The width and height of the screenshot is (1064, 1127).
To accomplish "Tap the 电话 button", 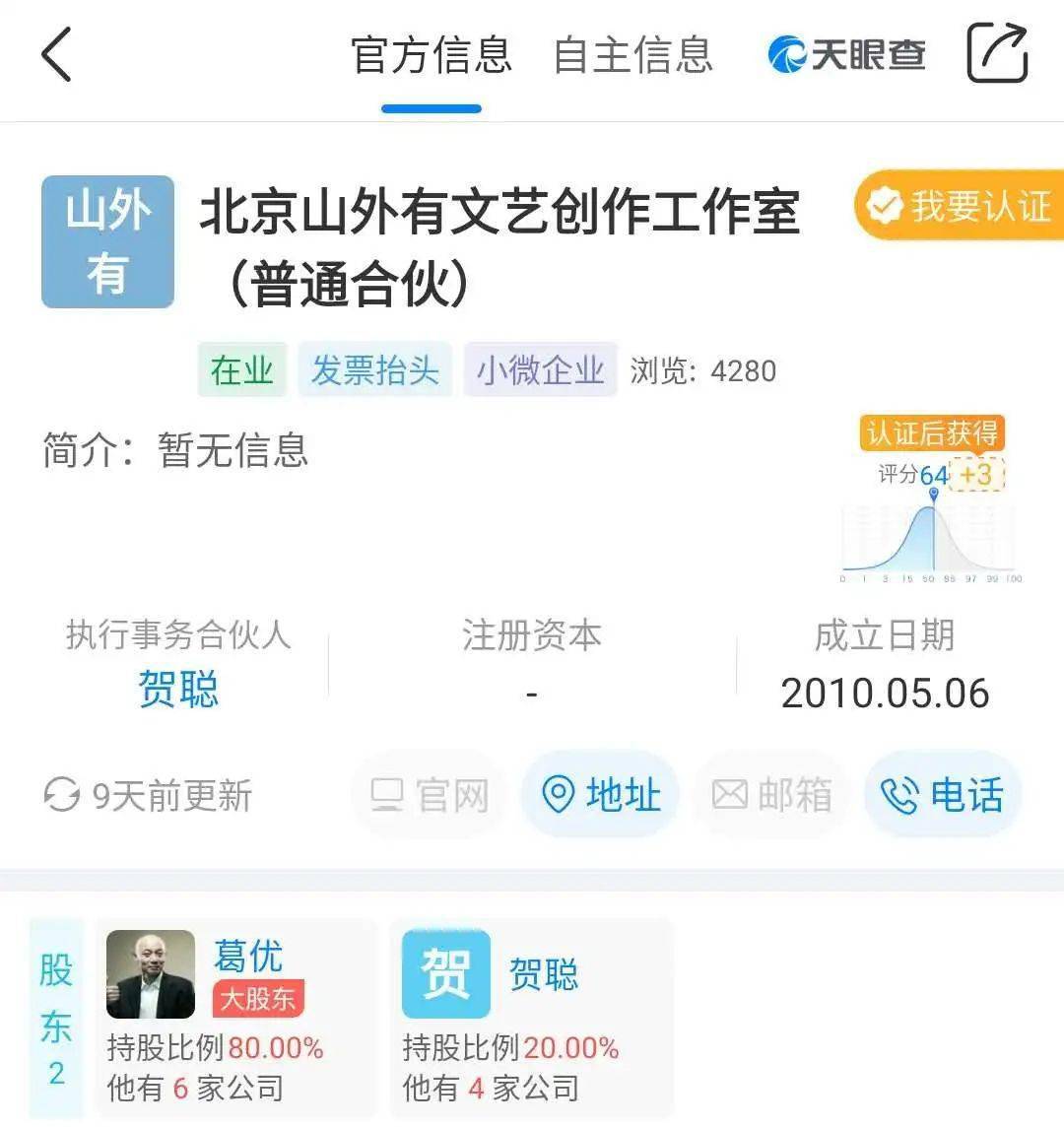I will tap(943, 795).
